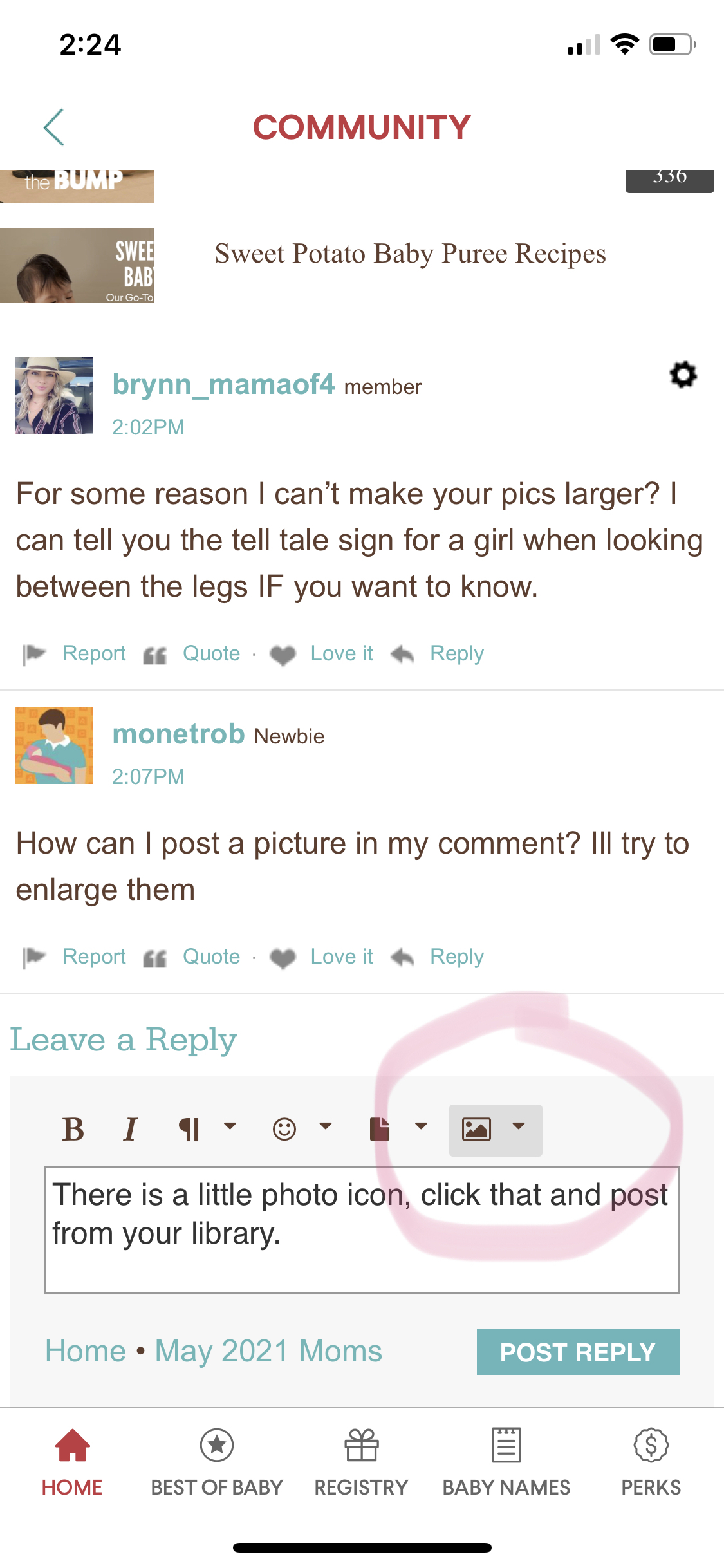The image size is (724, 1568).
Task: Quote monetrob's comment
Action: click(x=210, y=957)
